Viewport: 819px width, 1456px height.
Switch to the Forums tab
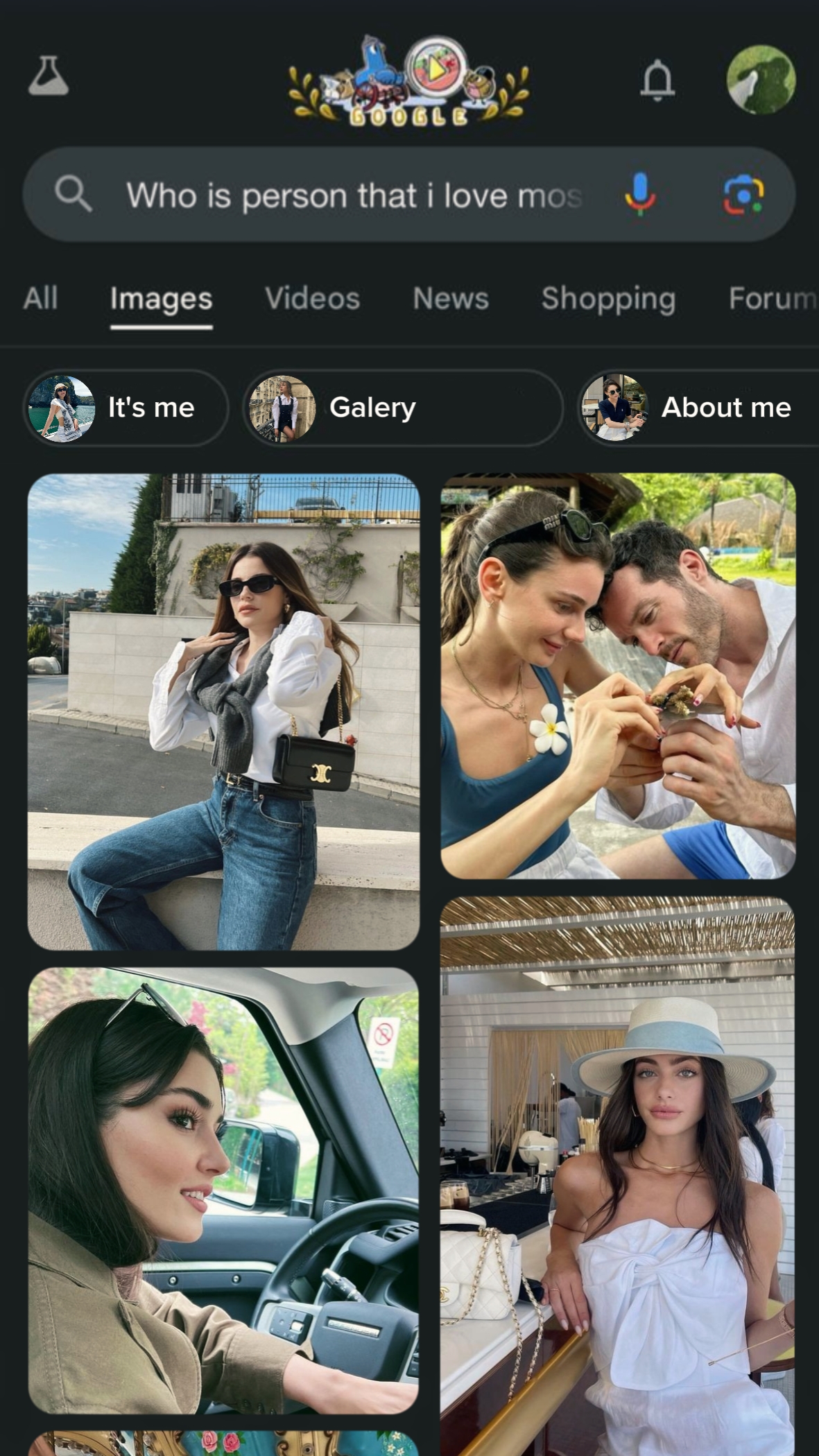(772, 299)
